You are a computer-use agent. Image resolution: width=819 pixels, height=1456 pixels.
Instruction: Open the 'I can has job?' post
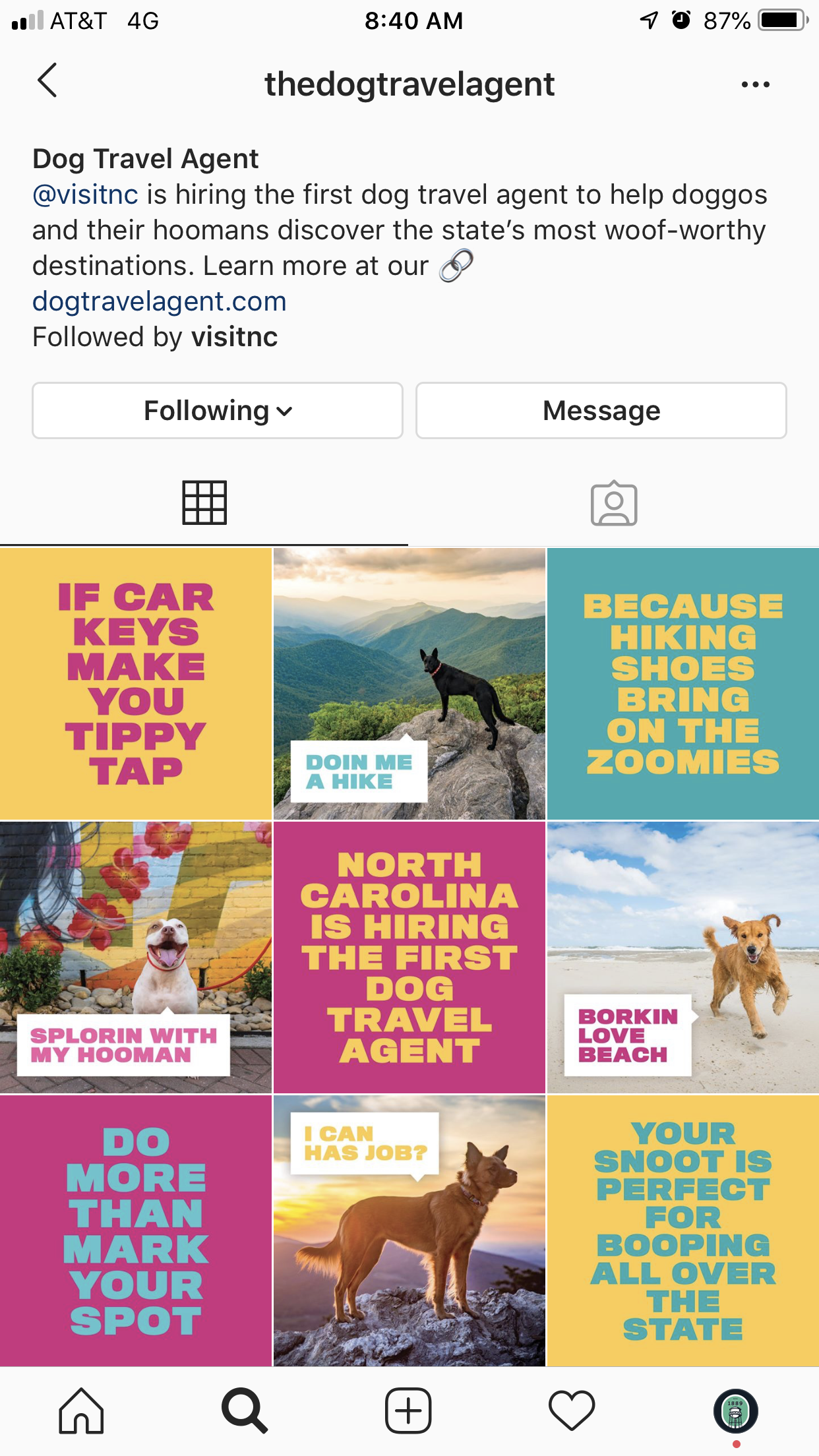click(x=409, y=1230)
